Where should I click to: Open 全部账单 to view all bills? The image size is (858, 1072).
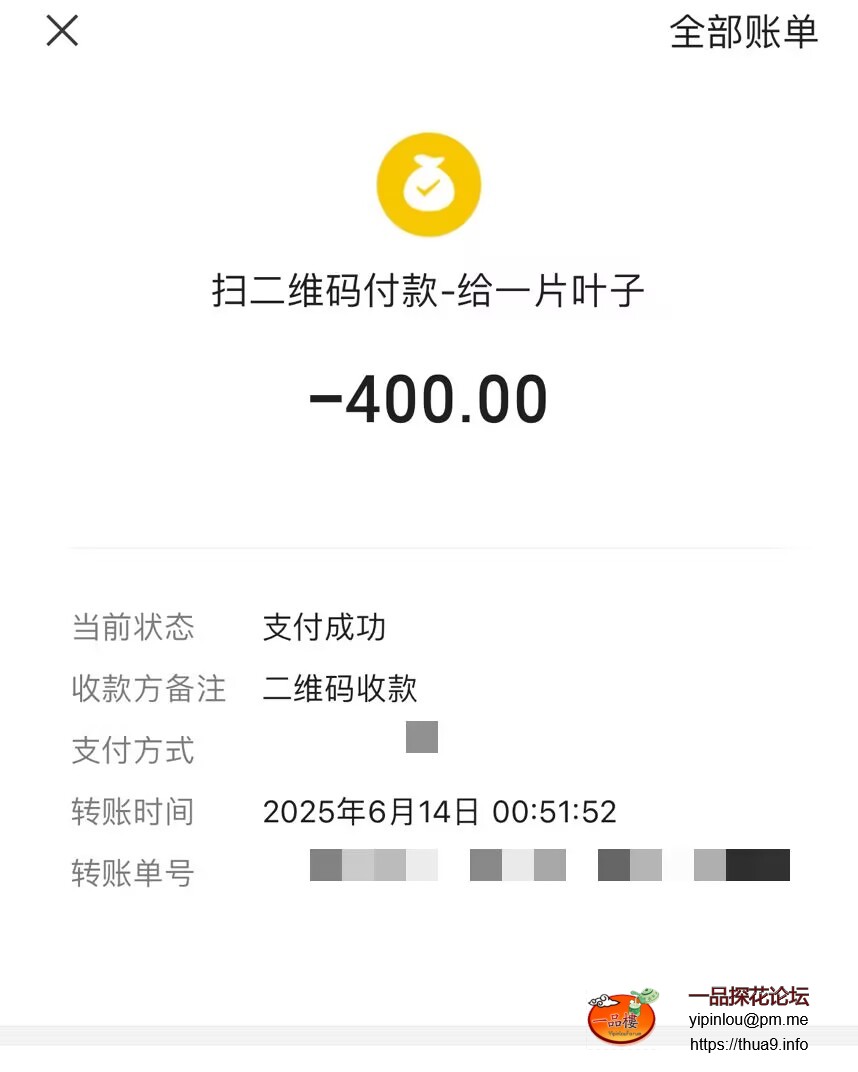[x=743, y=32]
